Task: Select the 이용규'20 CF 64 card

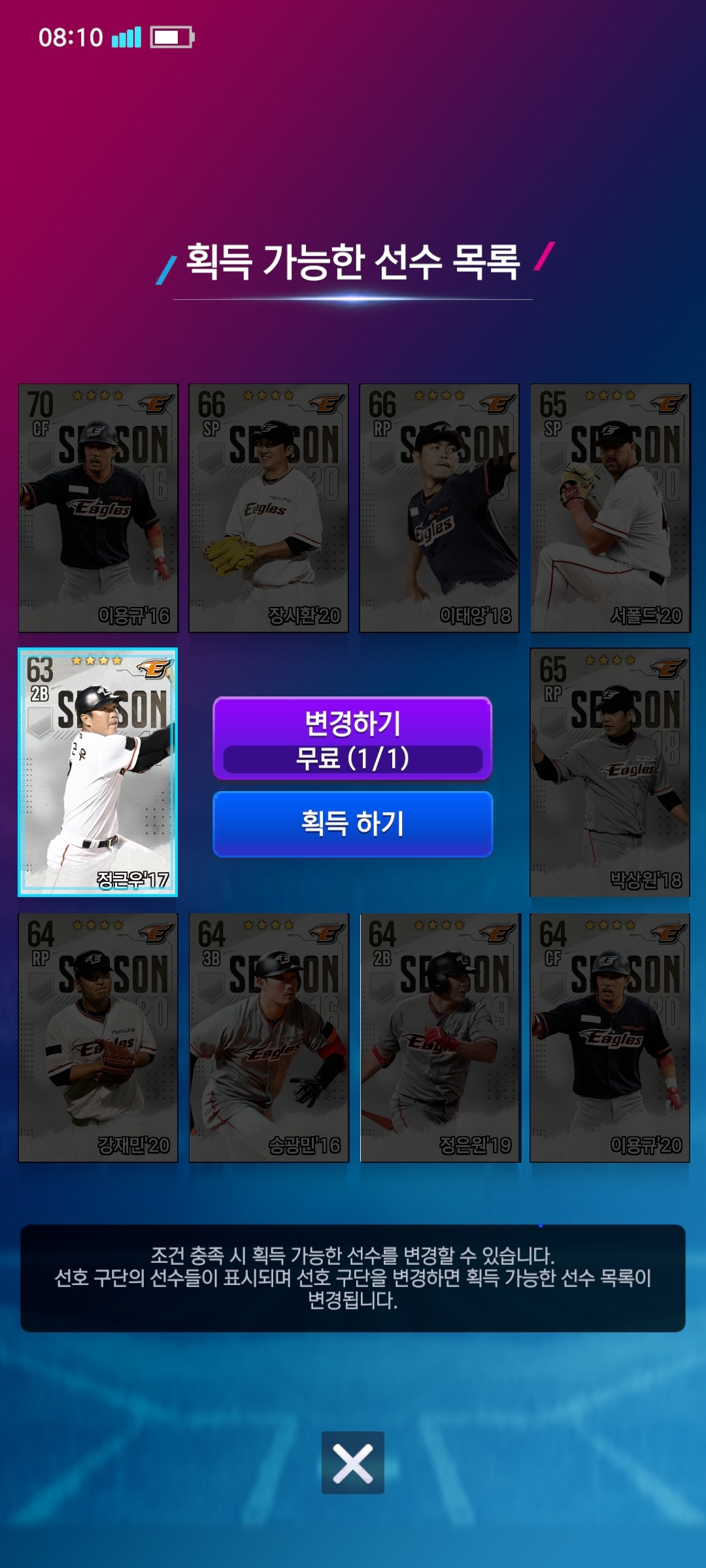Action: (610, 1037)
